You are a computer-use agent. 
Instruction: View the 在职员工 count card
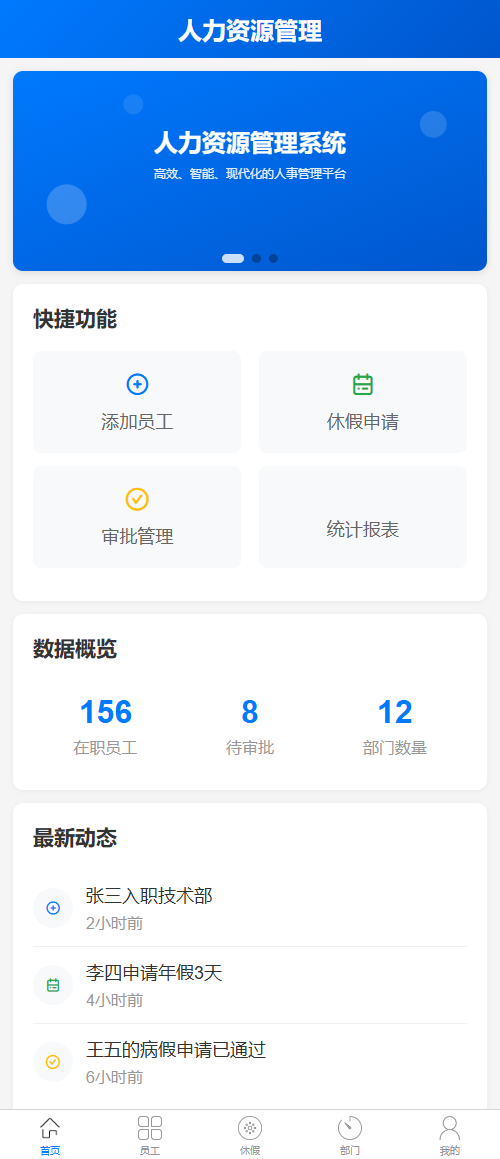pos(105,726)
